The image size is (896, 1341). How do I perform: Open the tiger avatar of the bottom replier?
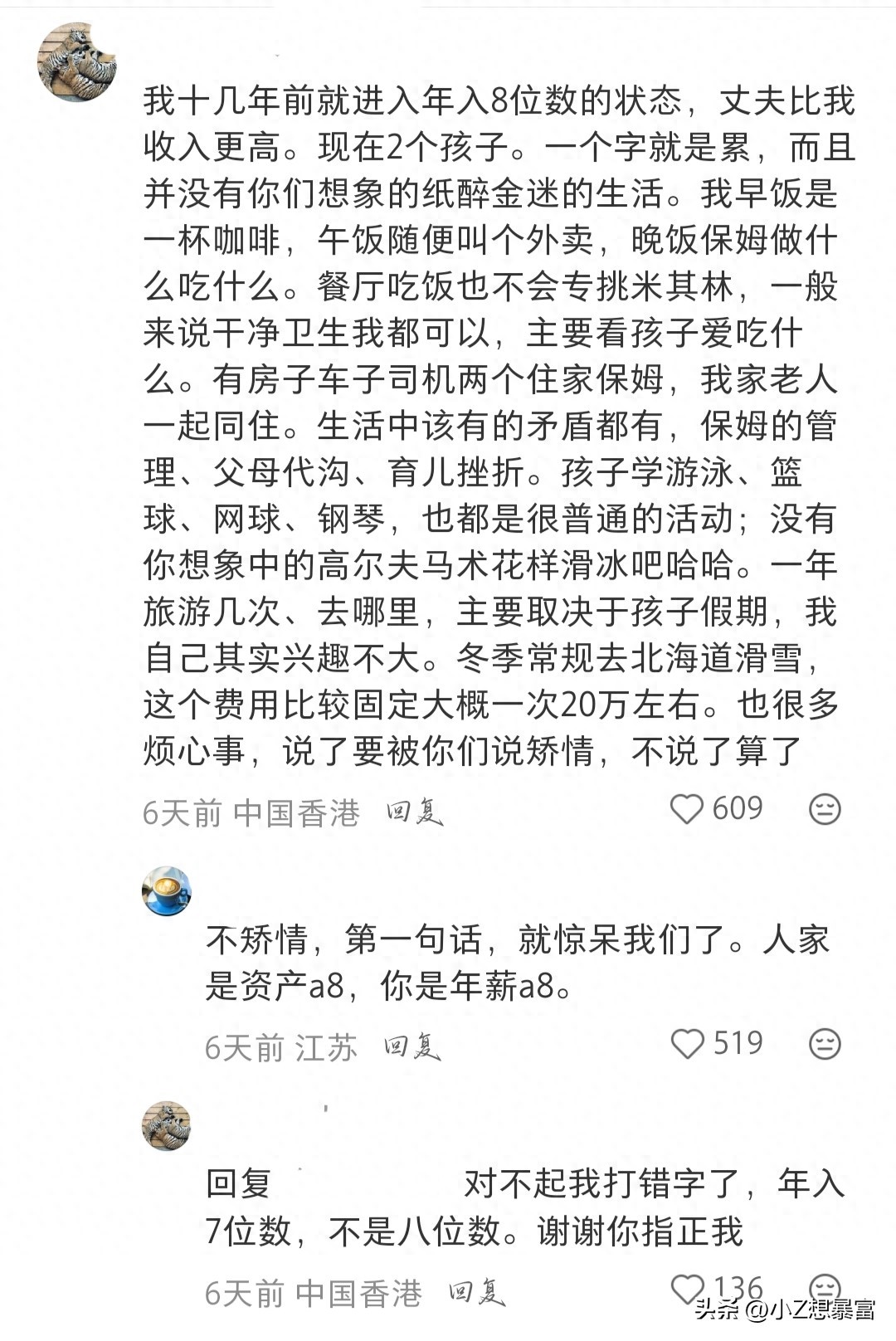point(168,1127)
